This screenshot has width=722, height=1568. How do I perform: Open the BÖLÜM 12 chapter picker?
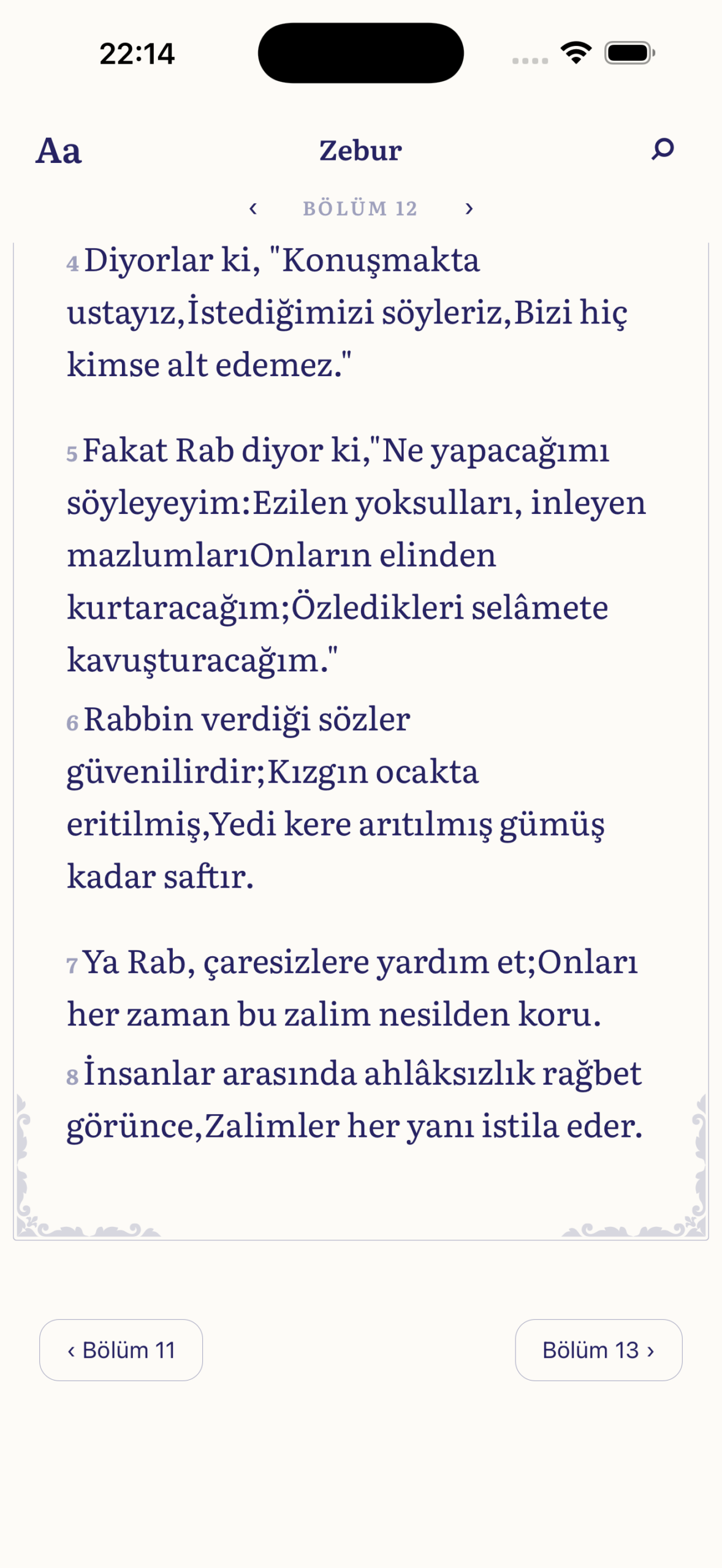pyautogui.click(x=360, y=209)
